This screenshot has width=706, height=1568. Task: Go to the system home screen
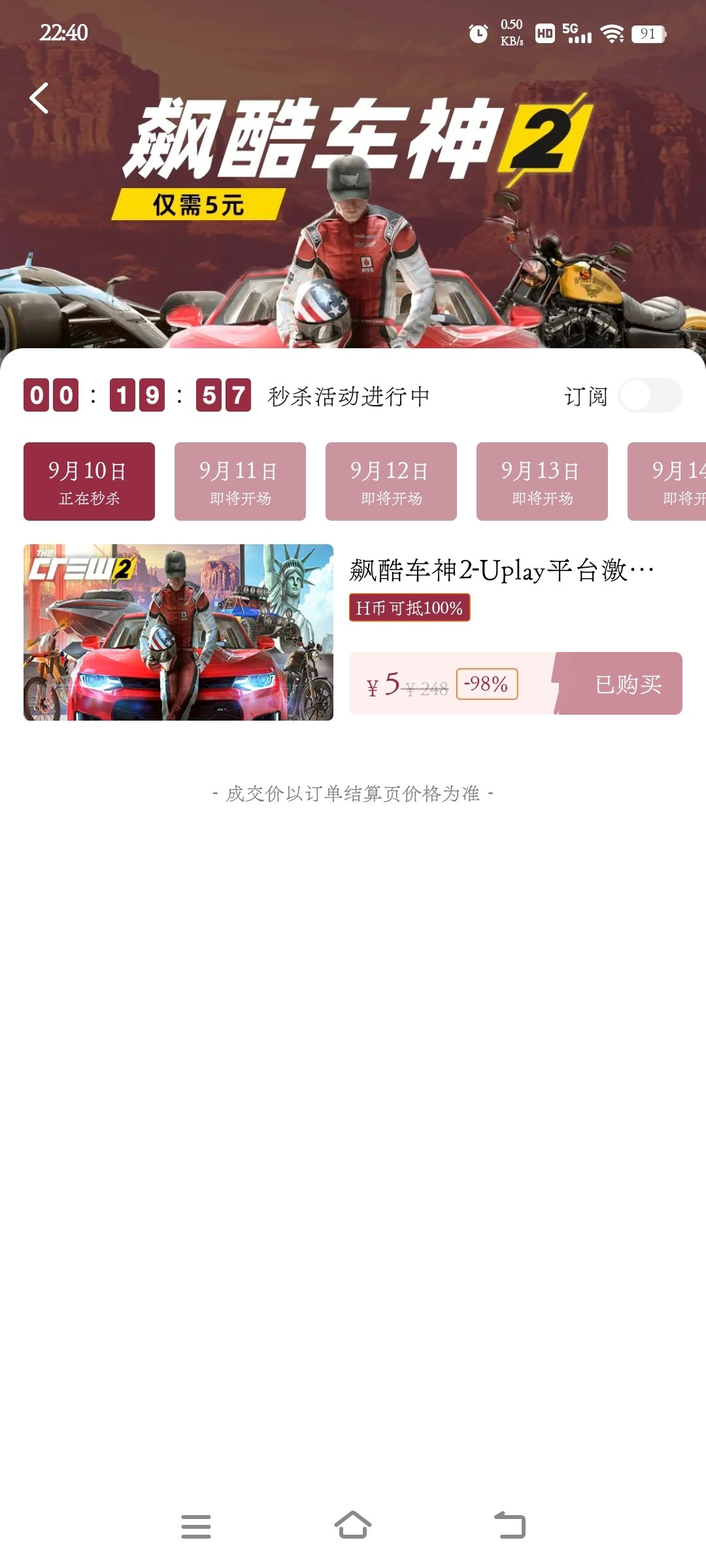tap(353, 1526)
